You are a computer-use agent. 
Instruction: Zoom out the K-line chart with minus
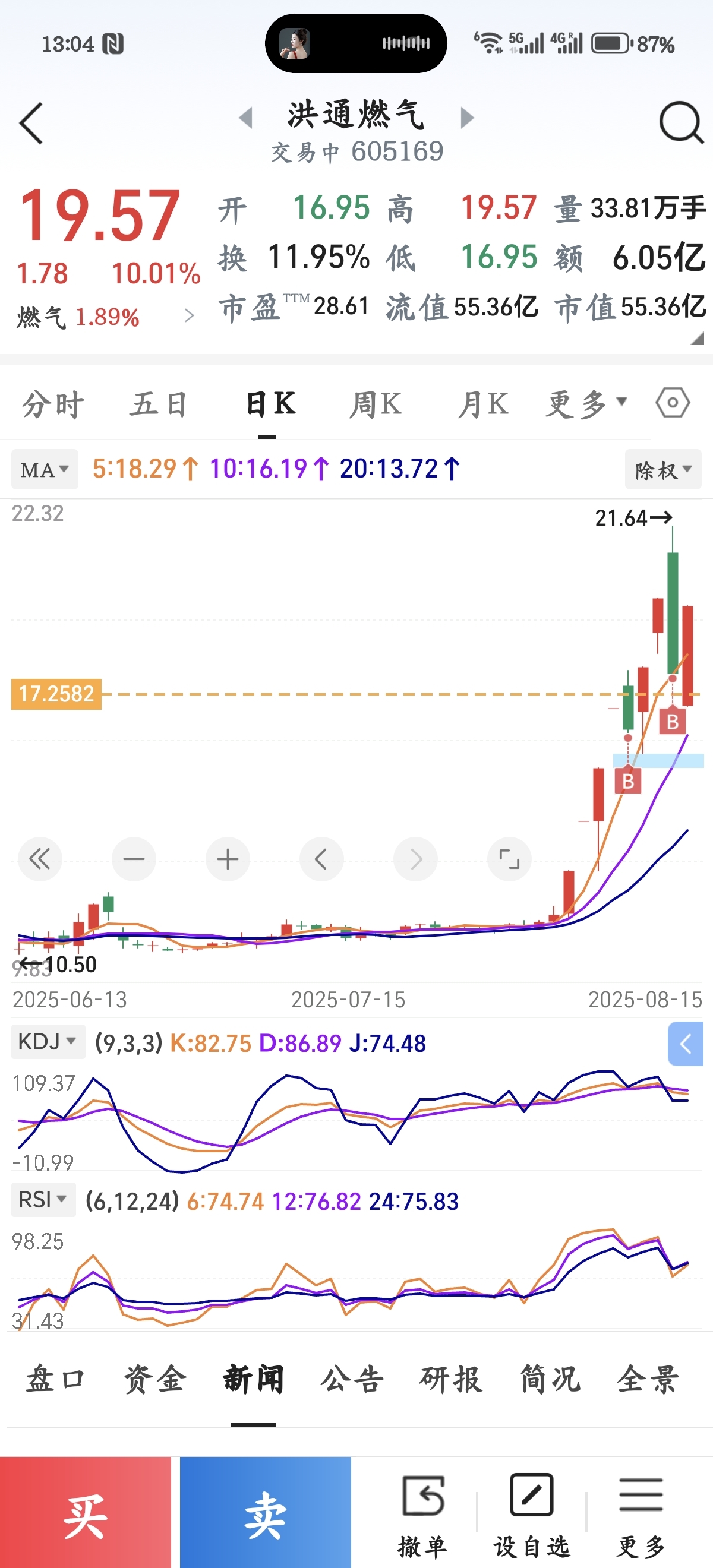(x=134, y=859)
